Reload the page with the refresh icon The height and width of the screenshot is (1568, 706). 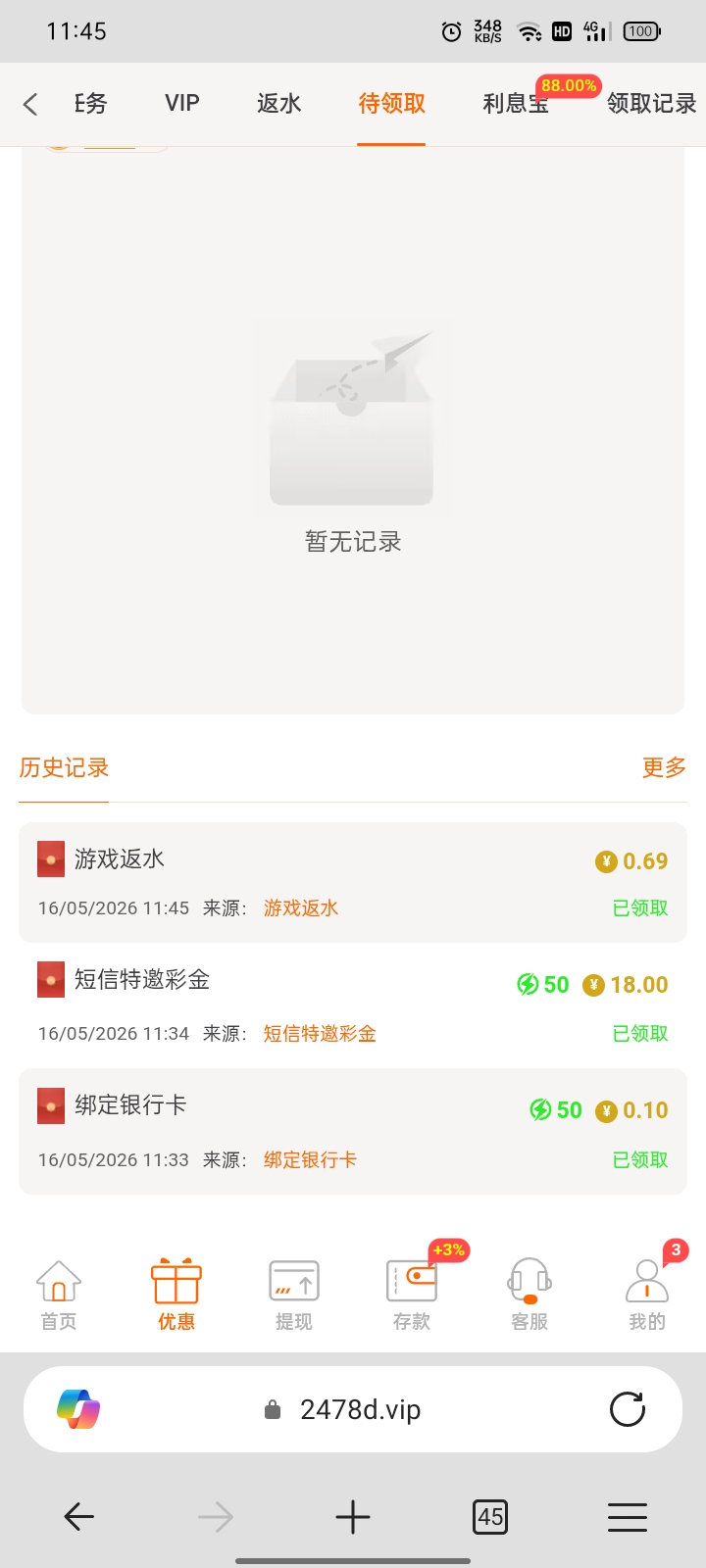(x=628, y=1409)
